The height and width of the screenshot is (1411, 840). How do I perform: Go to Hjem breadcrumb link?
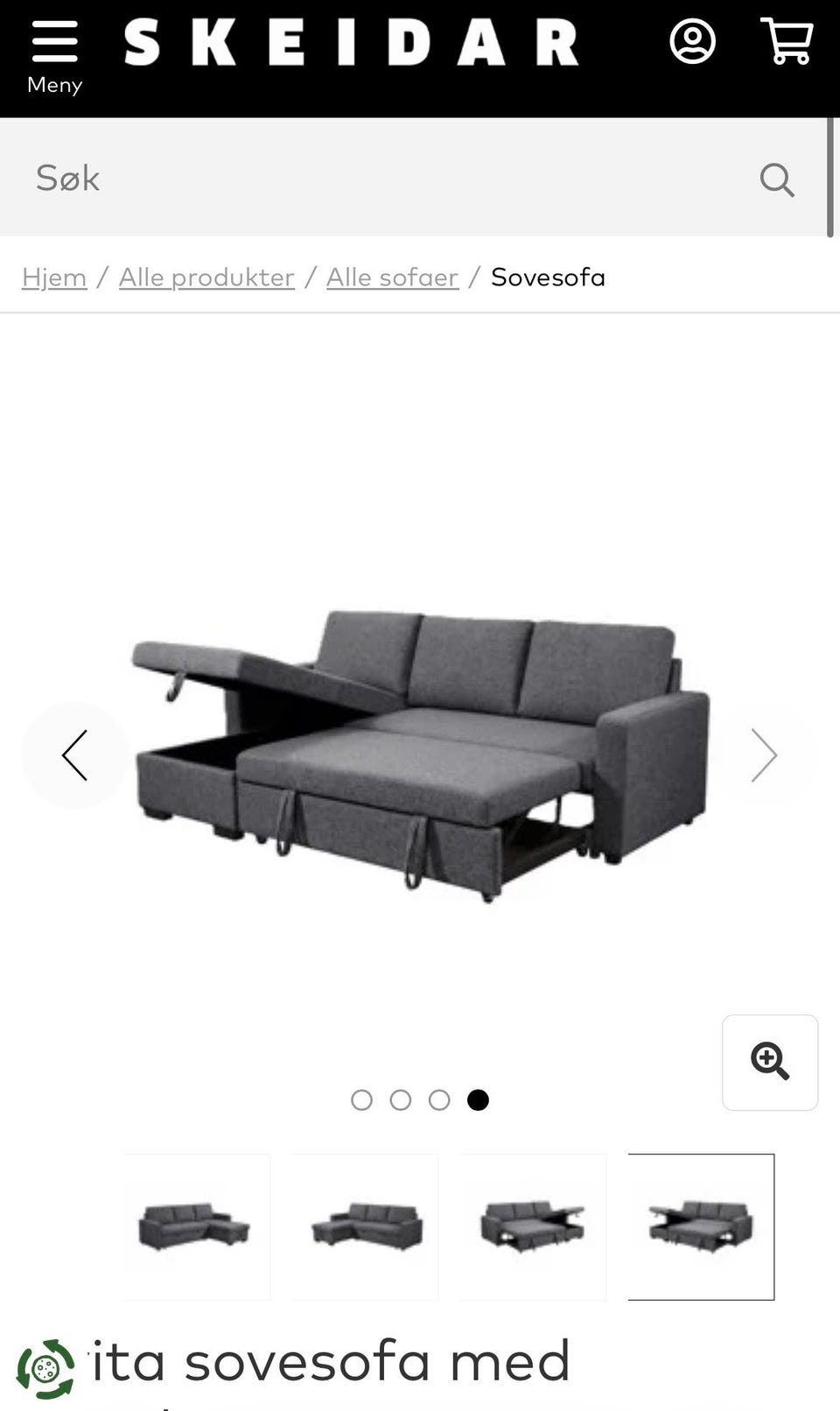pyautogui.click(x=54, y=277)
